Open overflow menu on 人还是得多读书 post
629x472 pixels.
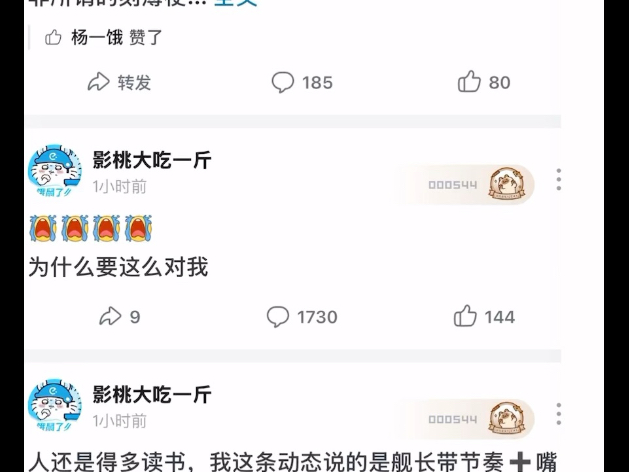tap(558, 414)
